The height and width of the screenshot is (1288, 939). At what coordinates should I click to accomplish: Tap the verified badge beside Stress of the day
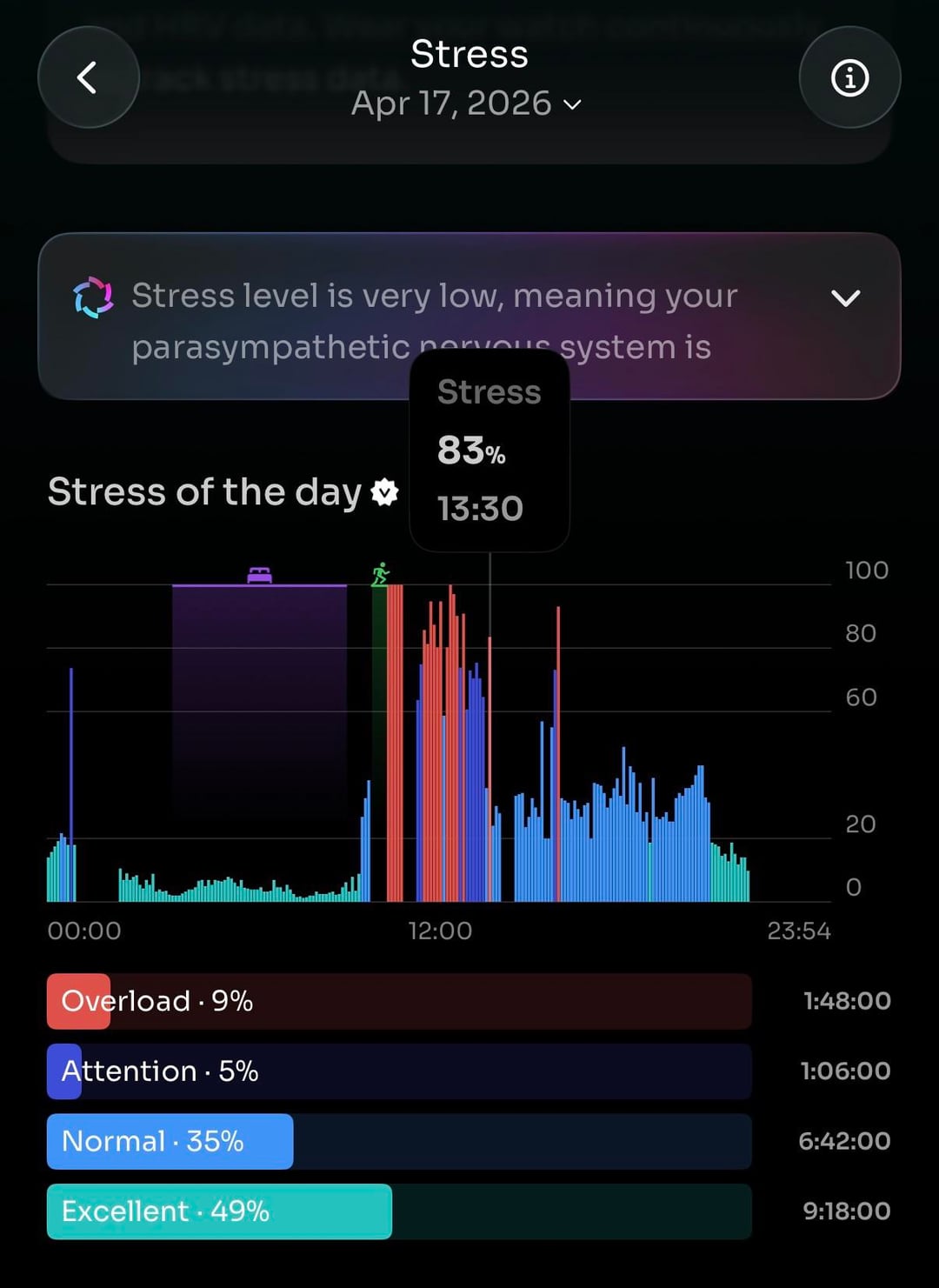coord(384,492)
